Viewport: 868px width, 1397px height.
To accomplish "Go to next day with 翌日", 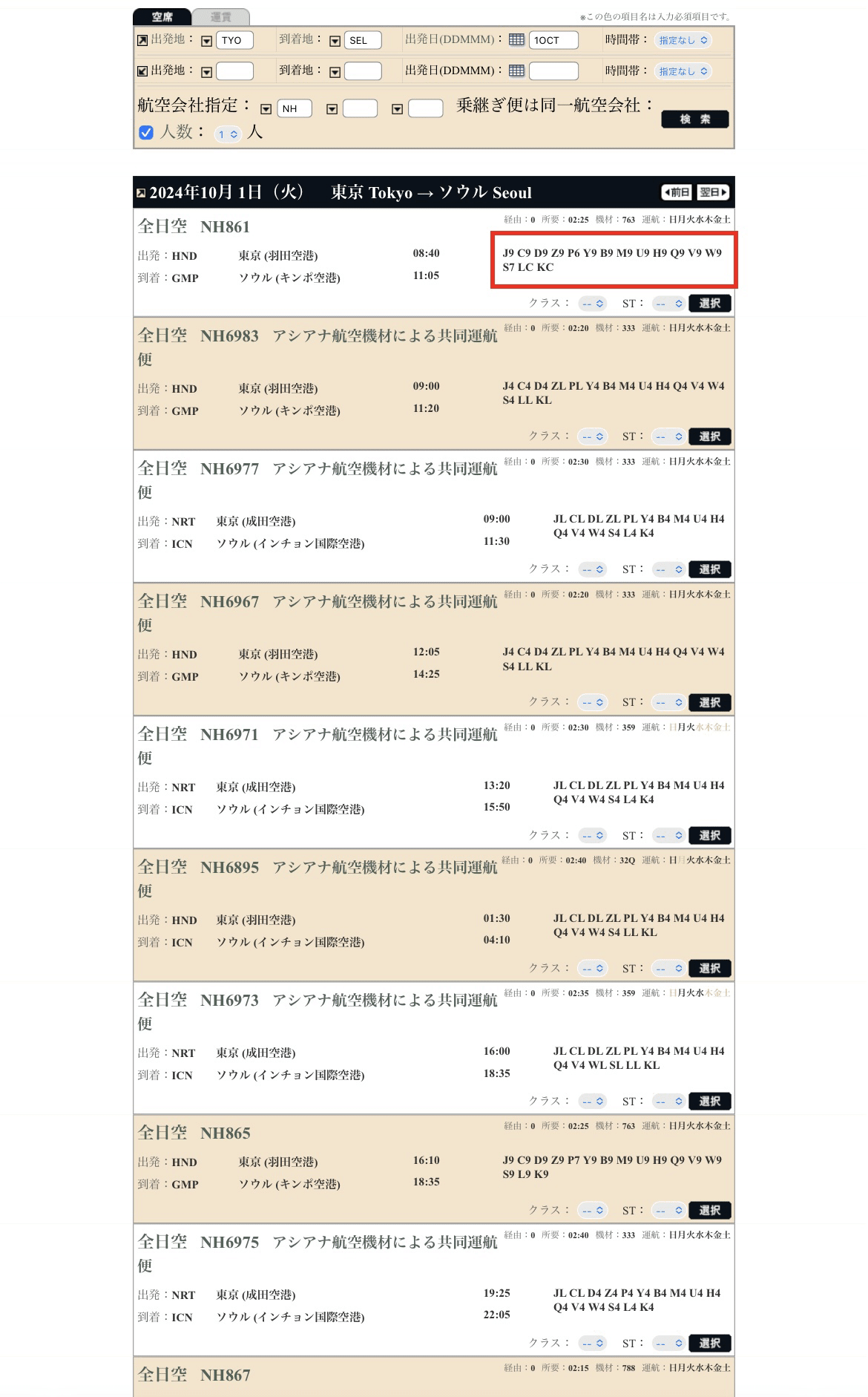I will click(x=713, y=192).
